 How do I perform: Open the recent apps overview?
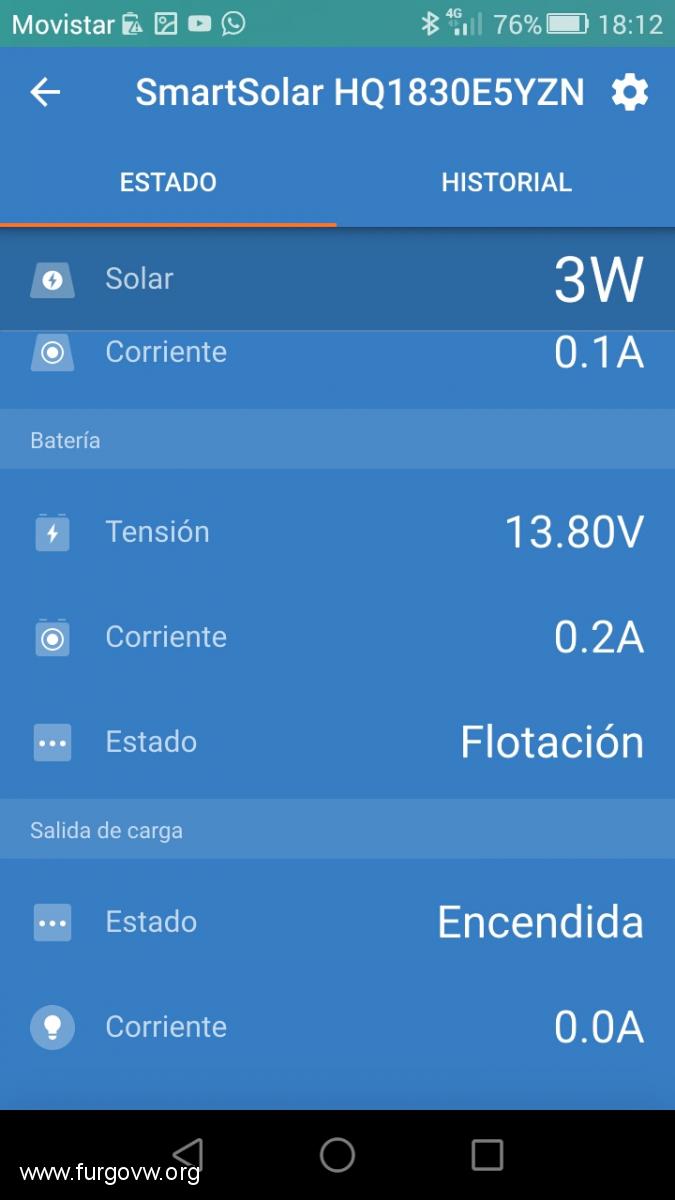click(487, 1154)
